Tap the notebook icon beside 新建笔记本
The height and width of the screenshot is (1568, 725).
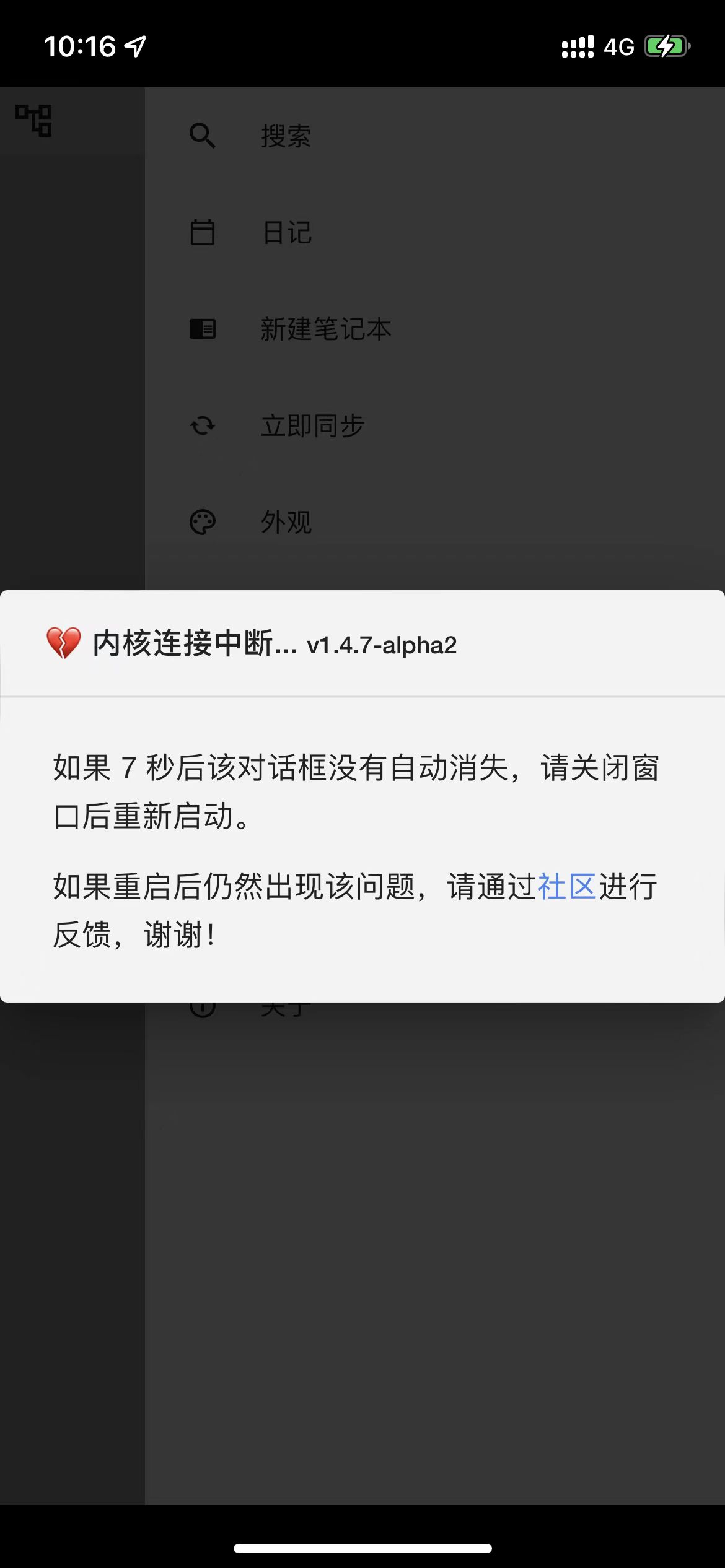(203, 329)
